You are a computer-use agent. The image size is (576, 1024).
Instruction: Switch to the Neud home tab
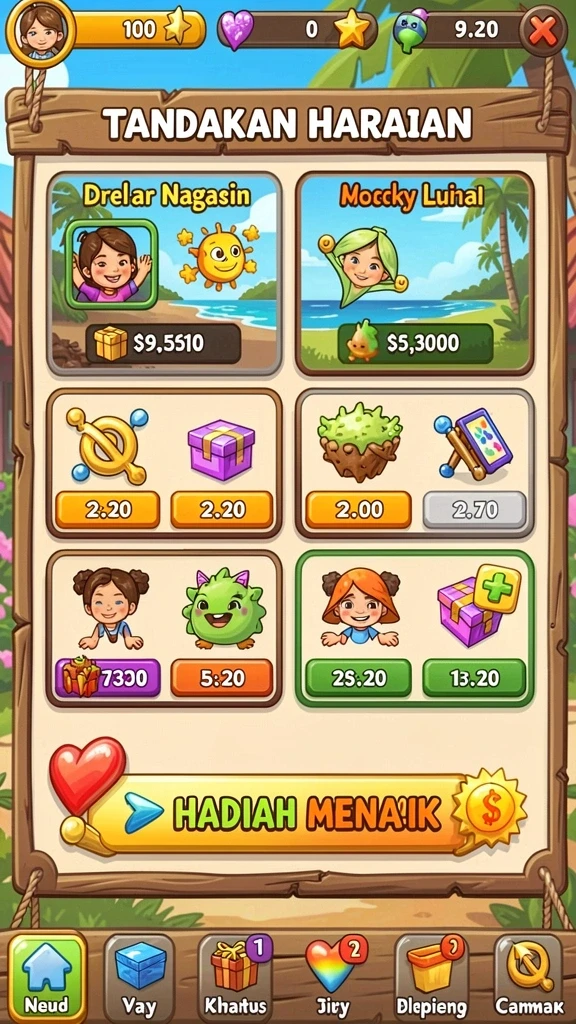point(46,977)
